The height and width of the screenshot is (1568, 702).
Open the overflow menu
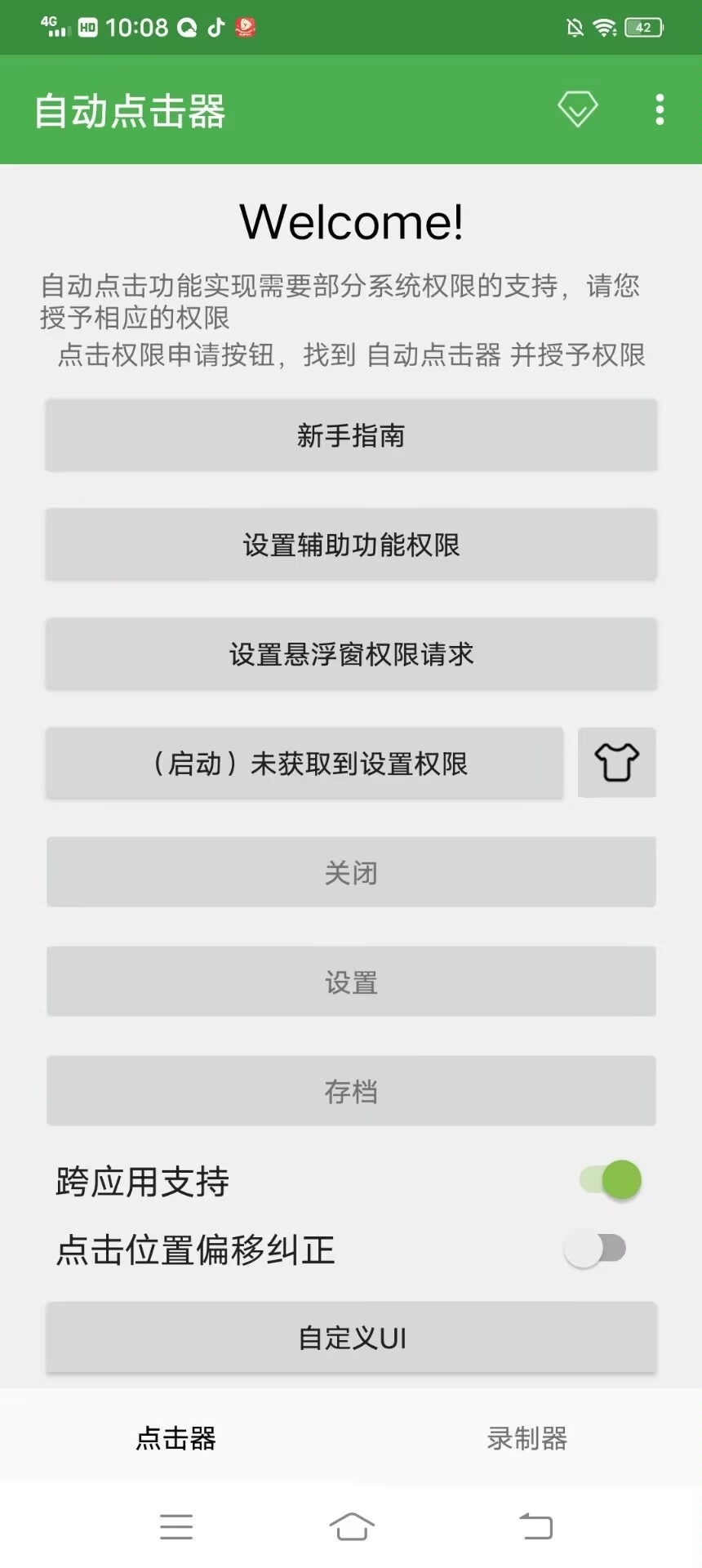pos(660,109)
